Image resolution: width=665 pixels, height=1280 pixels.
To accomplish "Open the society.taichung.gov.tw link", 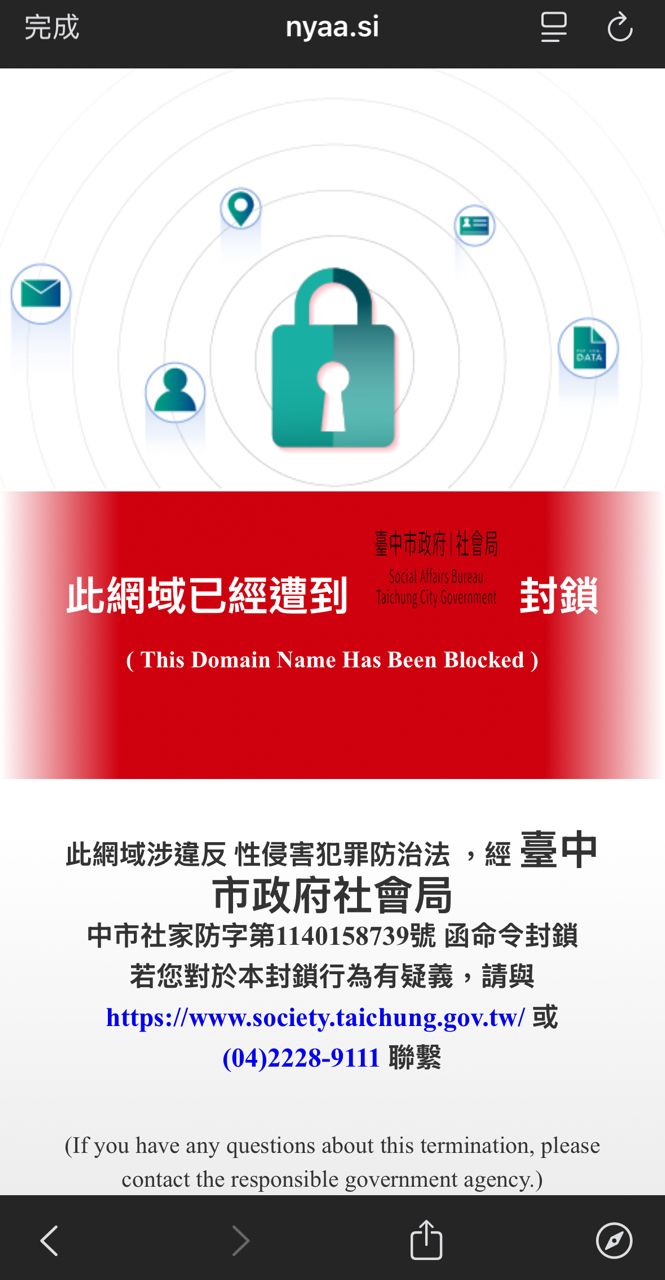I will coord(315,1018).
